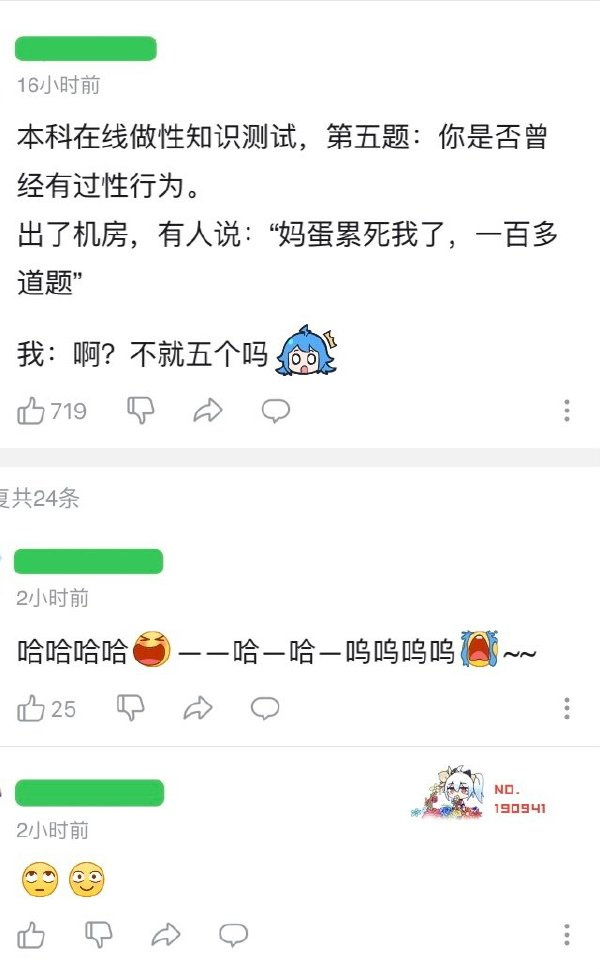Open more options for eye-roll emoji reply
Viewport: 600px width, 969px height.
(x=567, y=934)
